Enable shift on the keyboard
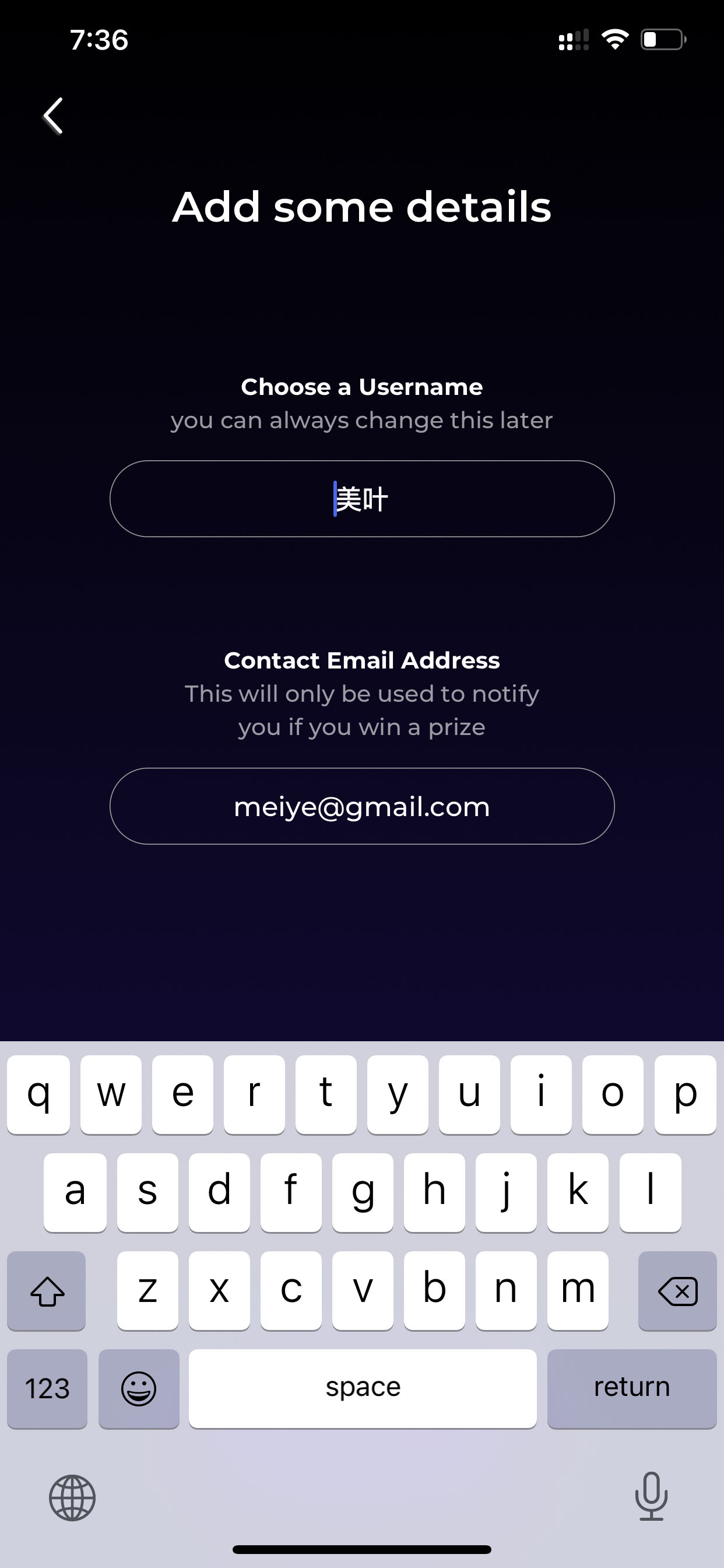This screenshot has height=1568, width=724. tap(47, 1291)
